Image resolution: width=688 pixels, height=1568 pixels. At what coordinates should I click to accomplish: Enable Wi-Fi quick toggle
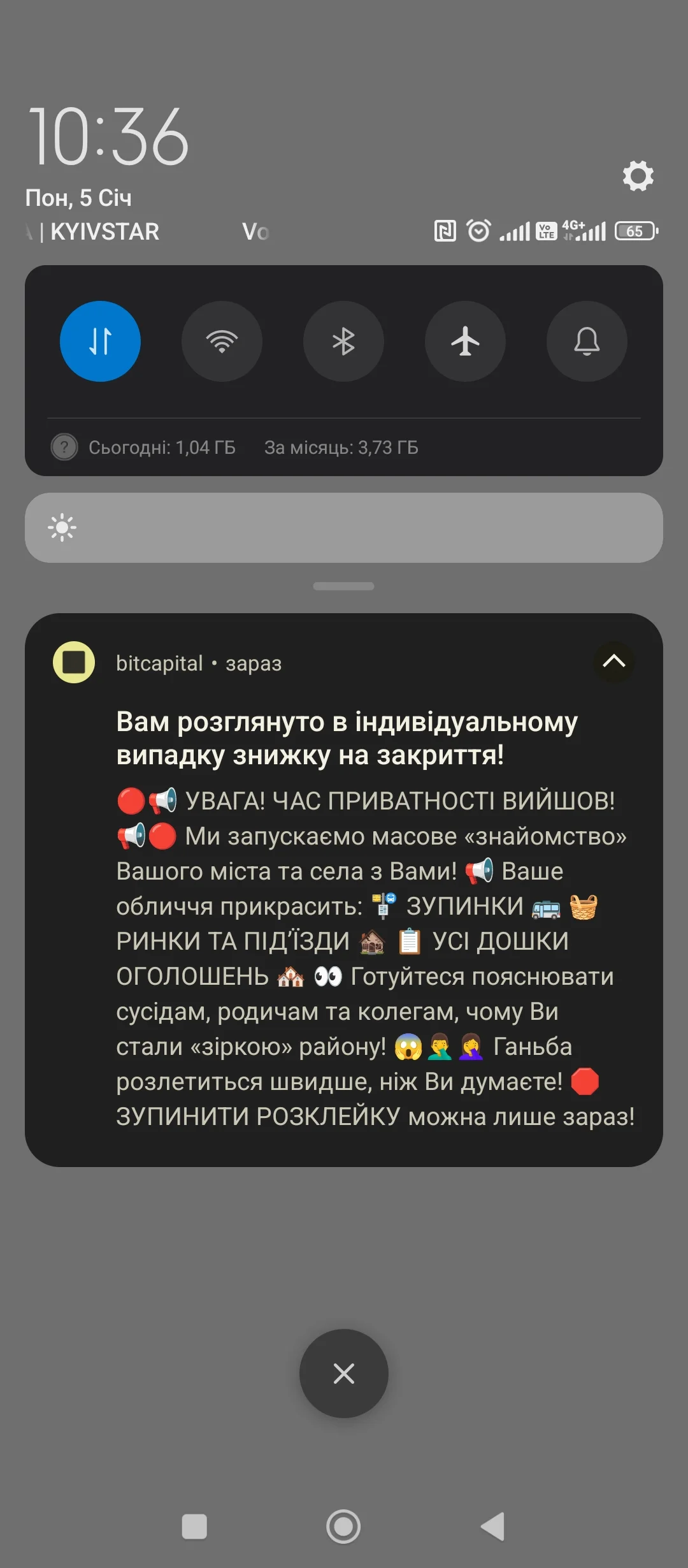[x=222, y=342]
